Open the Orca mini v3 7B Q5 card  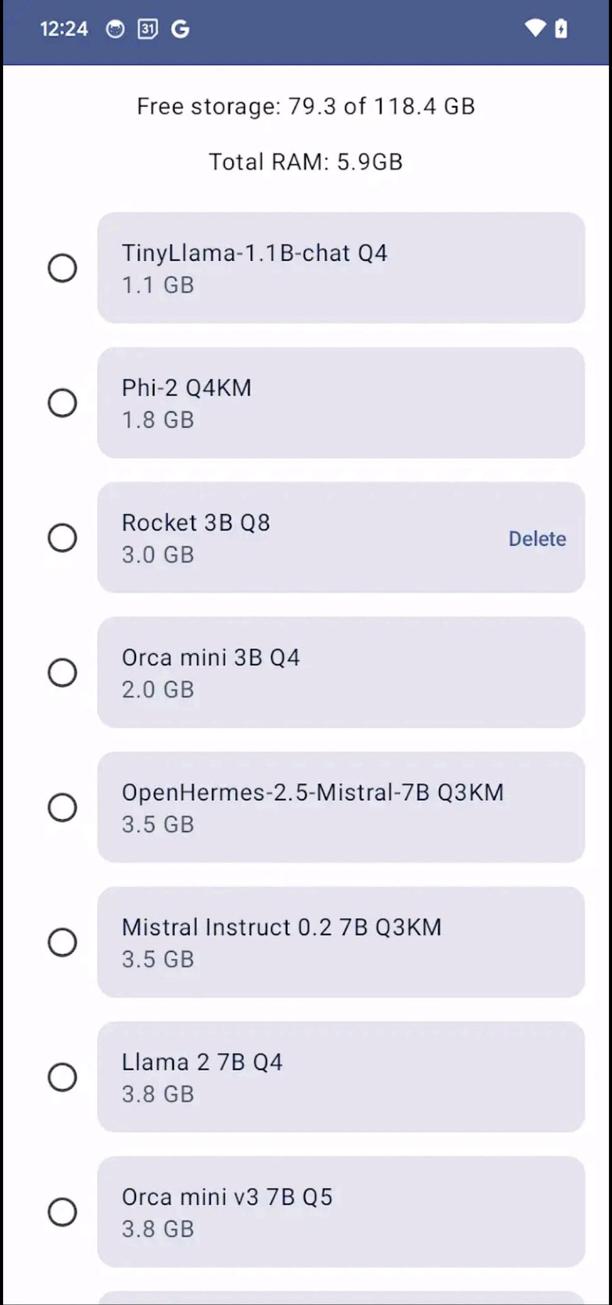tap(340, 1212)
